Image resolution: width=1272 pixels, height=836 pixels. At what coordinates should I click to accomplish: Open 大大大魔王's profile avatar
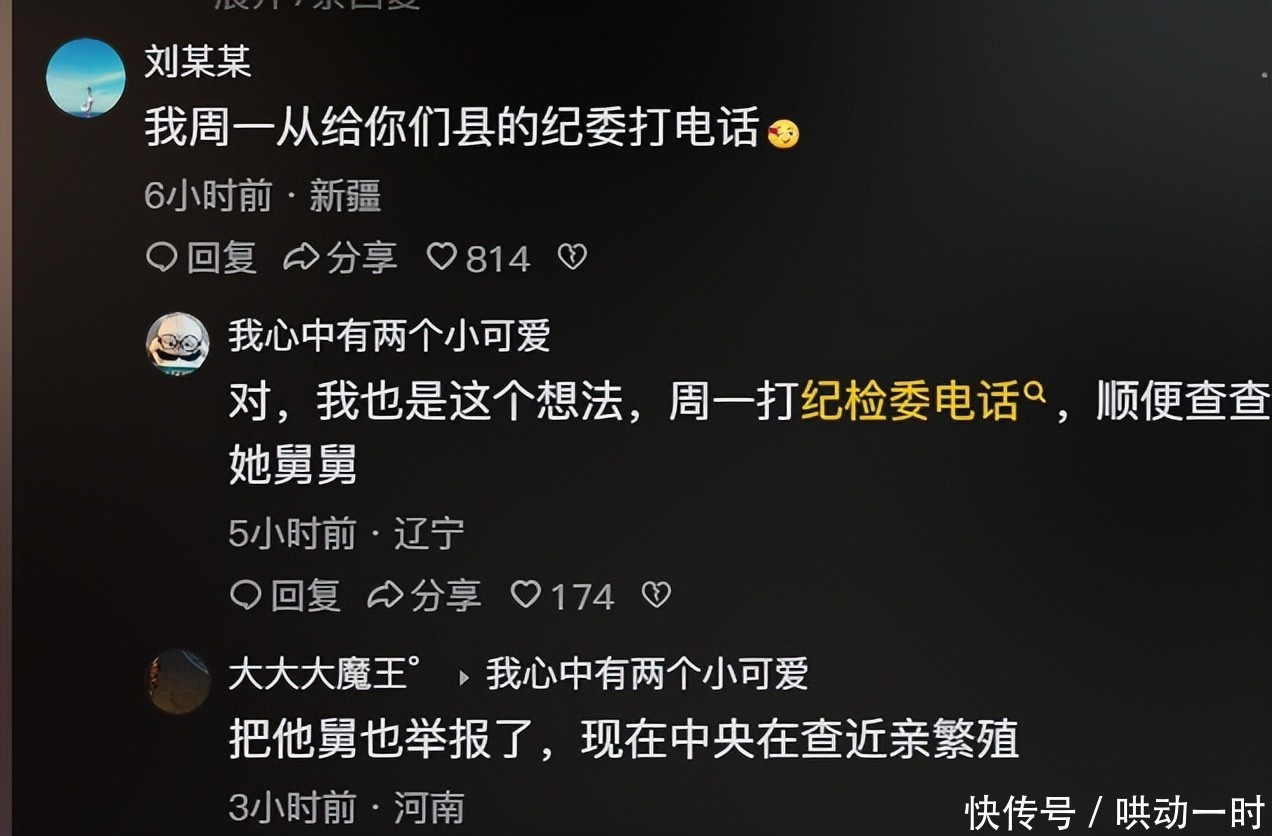178,680
